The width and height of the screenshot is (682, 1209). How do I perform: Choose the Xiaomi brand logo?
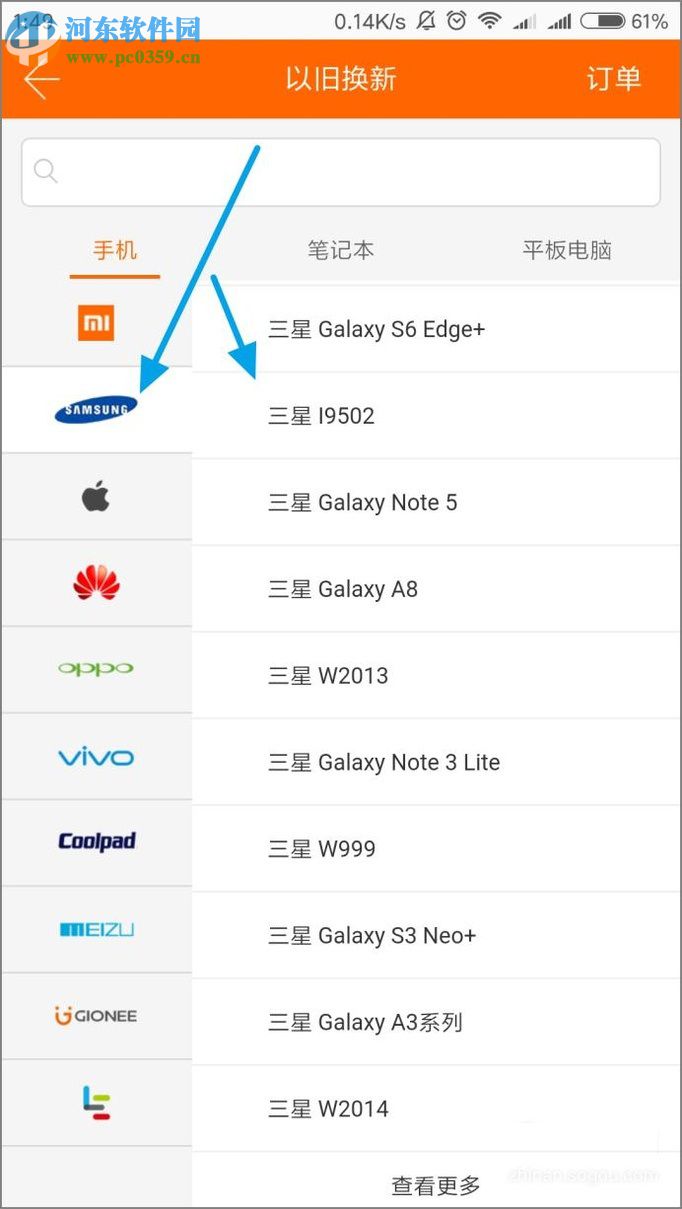tap(96, 323)
